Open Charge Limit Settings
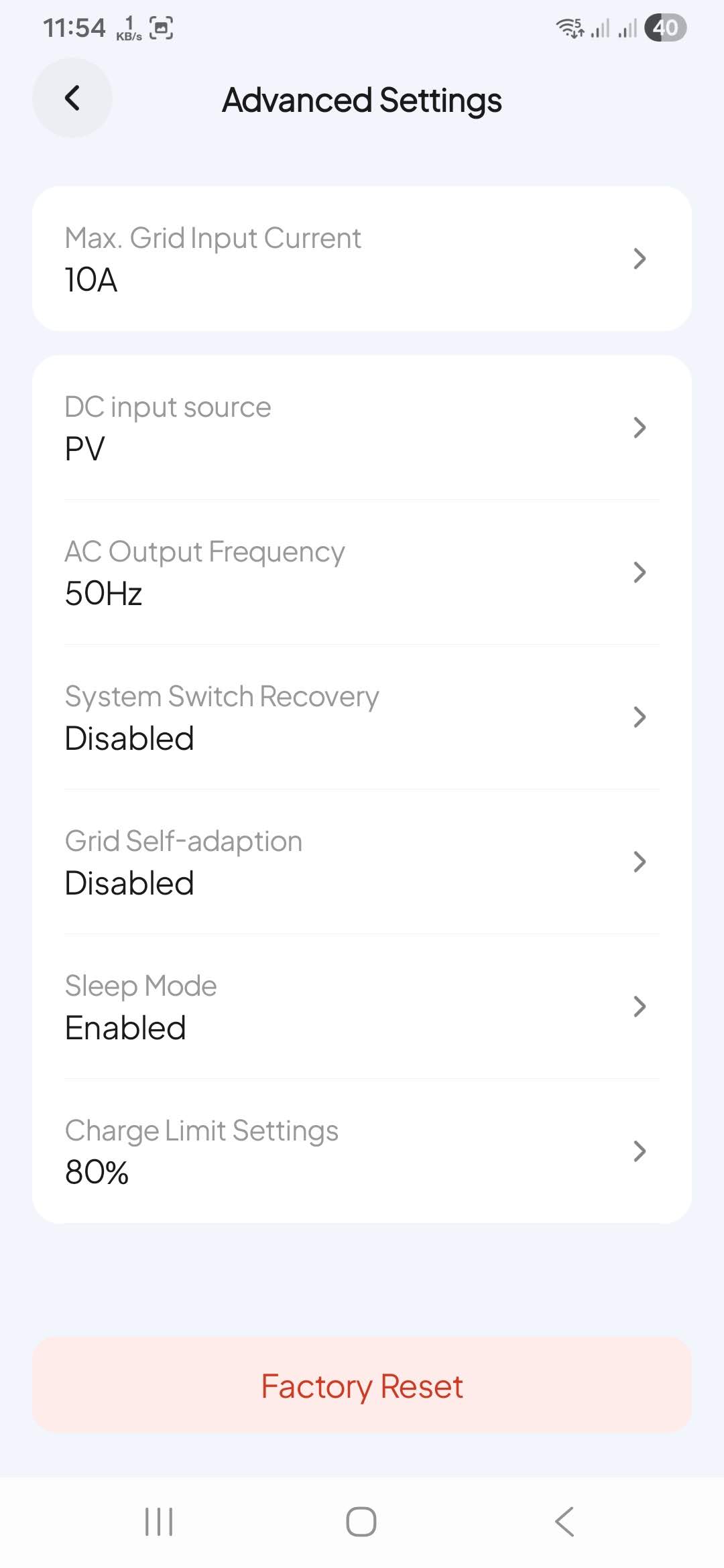The height and width of the screenshot is (1568, 724). click(362, 1151)
